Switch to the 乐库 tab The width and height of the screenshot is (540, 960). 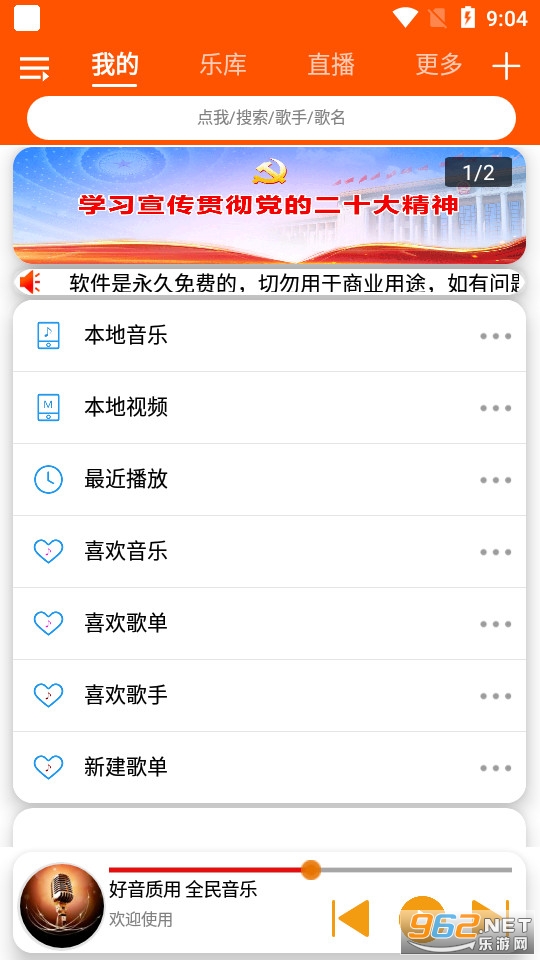(223, 65)
